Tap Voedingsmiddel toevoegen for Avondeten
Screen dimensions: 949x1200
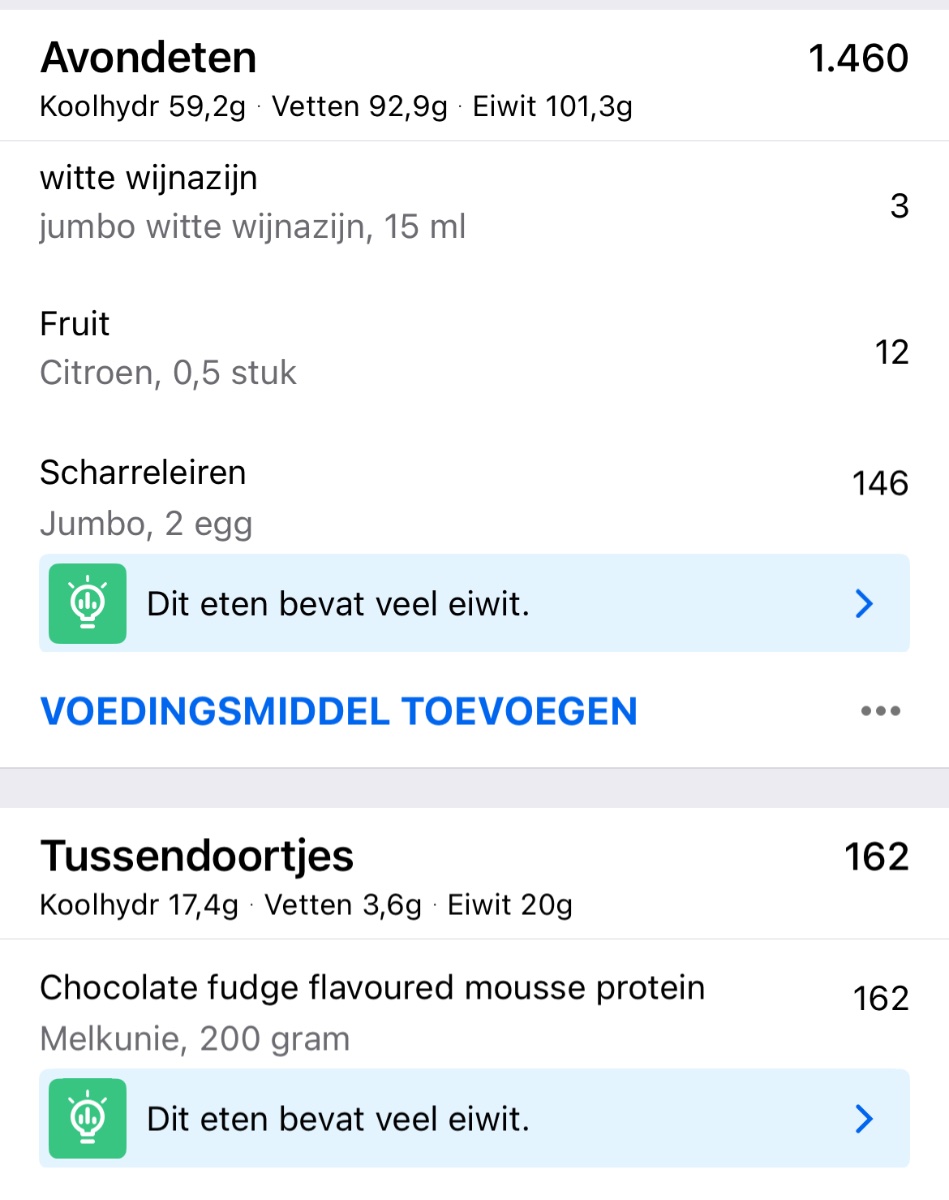pyautogui.click(x=338, y=711)
